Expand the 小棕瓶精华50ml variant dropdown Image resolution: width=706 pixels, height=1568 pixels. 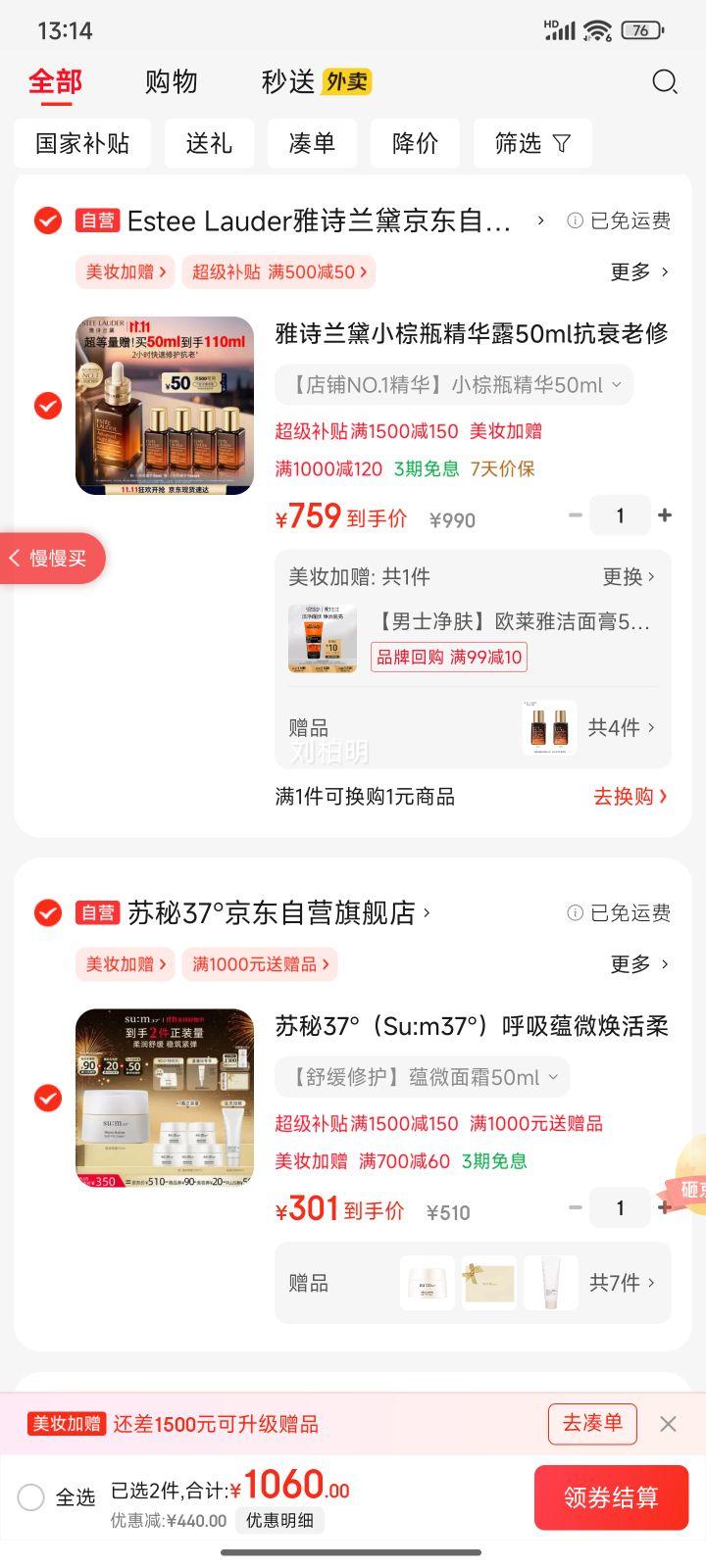(x=454, y=385)
